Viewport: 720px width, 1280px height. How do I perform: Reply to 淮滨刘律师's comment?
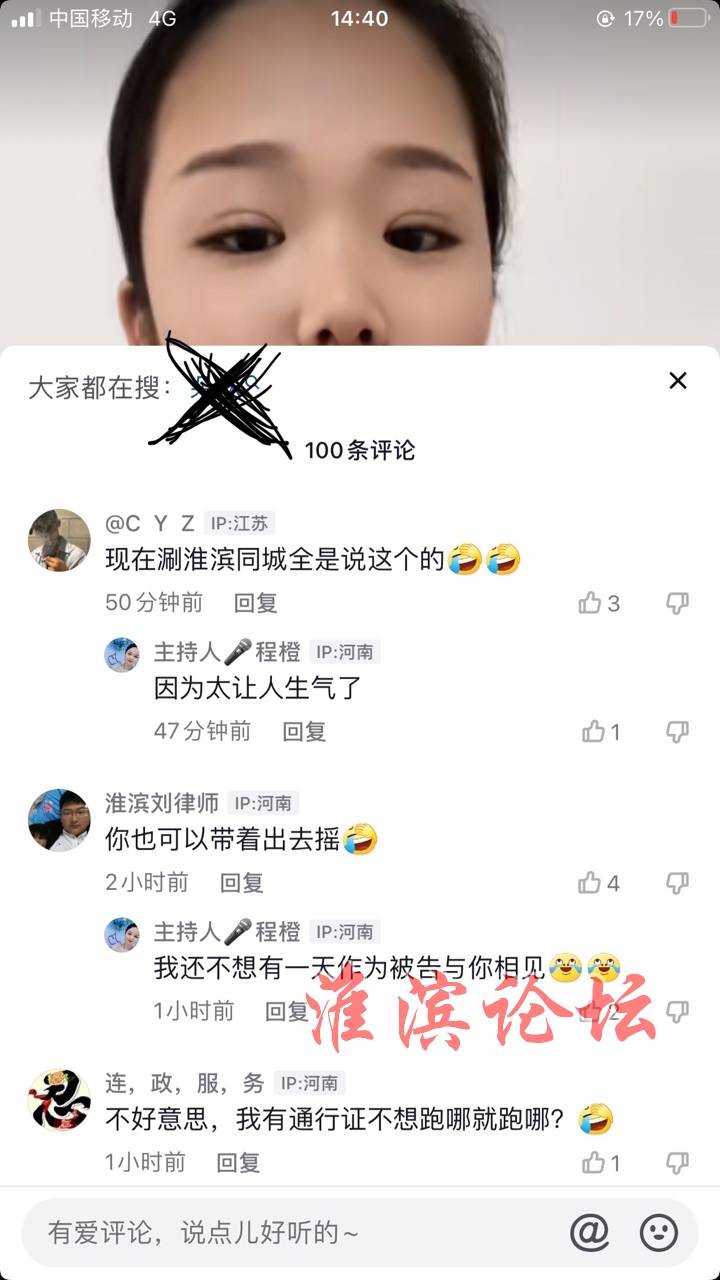[242, 883]
